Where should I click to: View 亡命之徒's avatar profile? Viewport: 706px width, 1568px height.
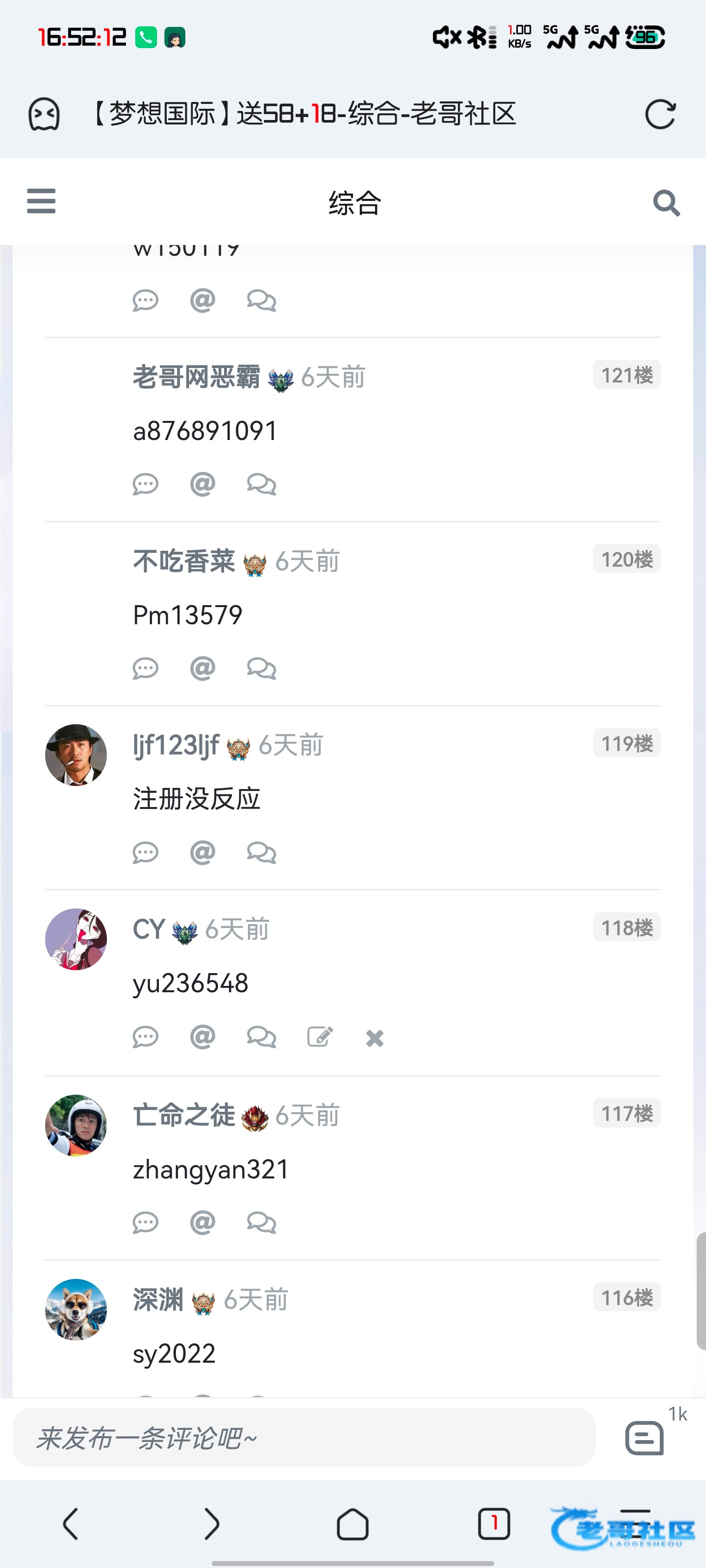76,1125
